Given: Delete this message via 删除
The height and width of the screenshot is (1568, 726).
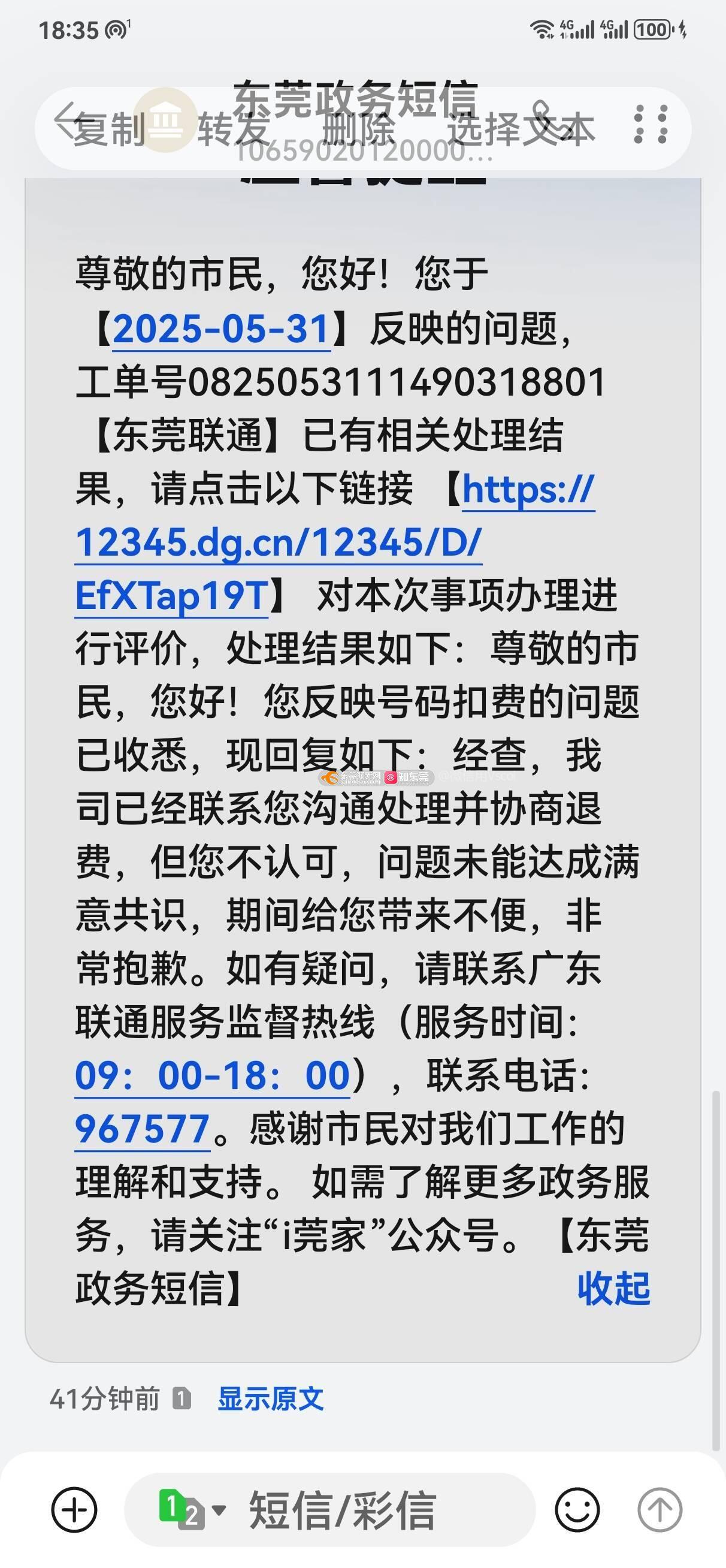Looking at the screenshot, I should pos(358,129).
